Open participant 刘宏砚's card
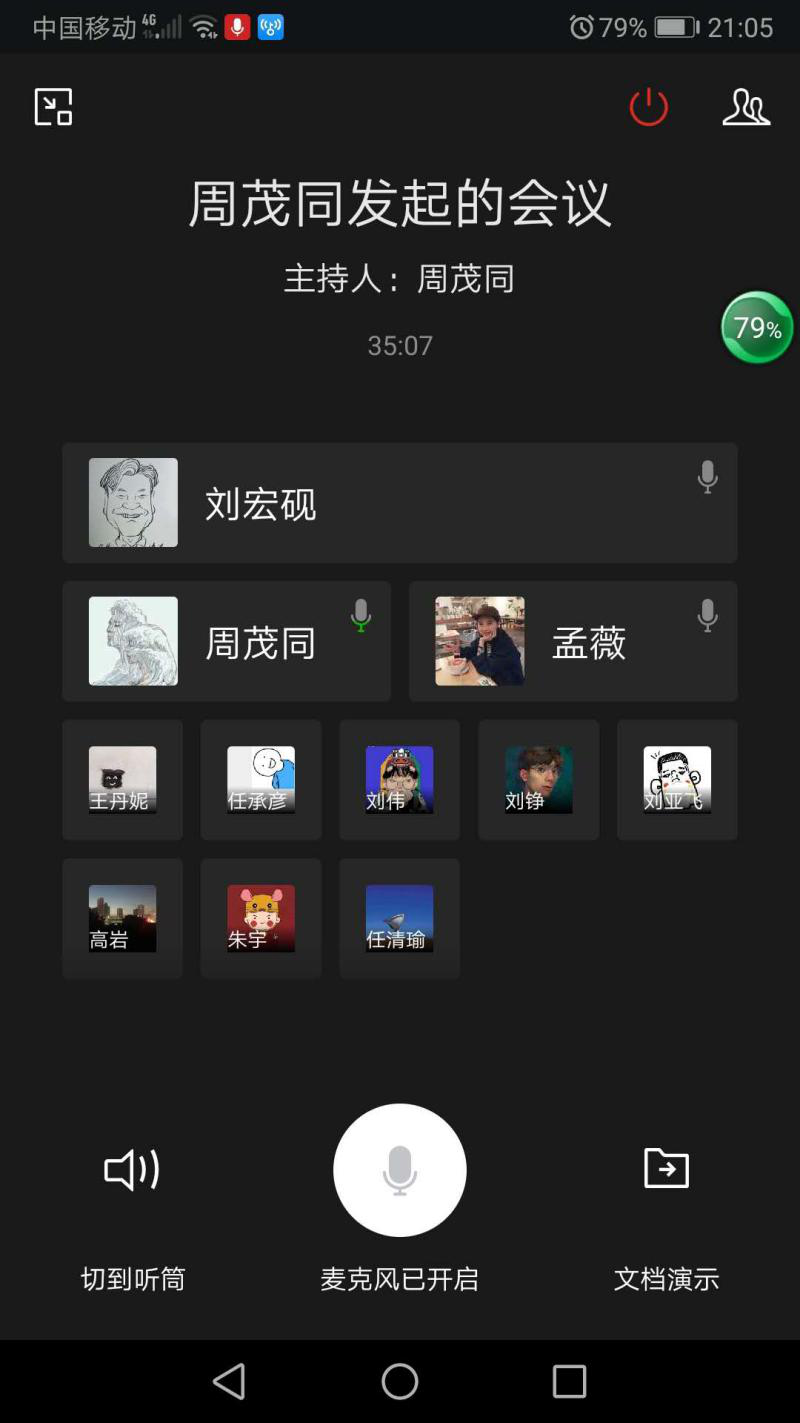This screenshot has width=800, height=1423. tap(399, 503)
